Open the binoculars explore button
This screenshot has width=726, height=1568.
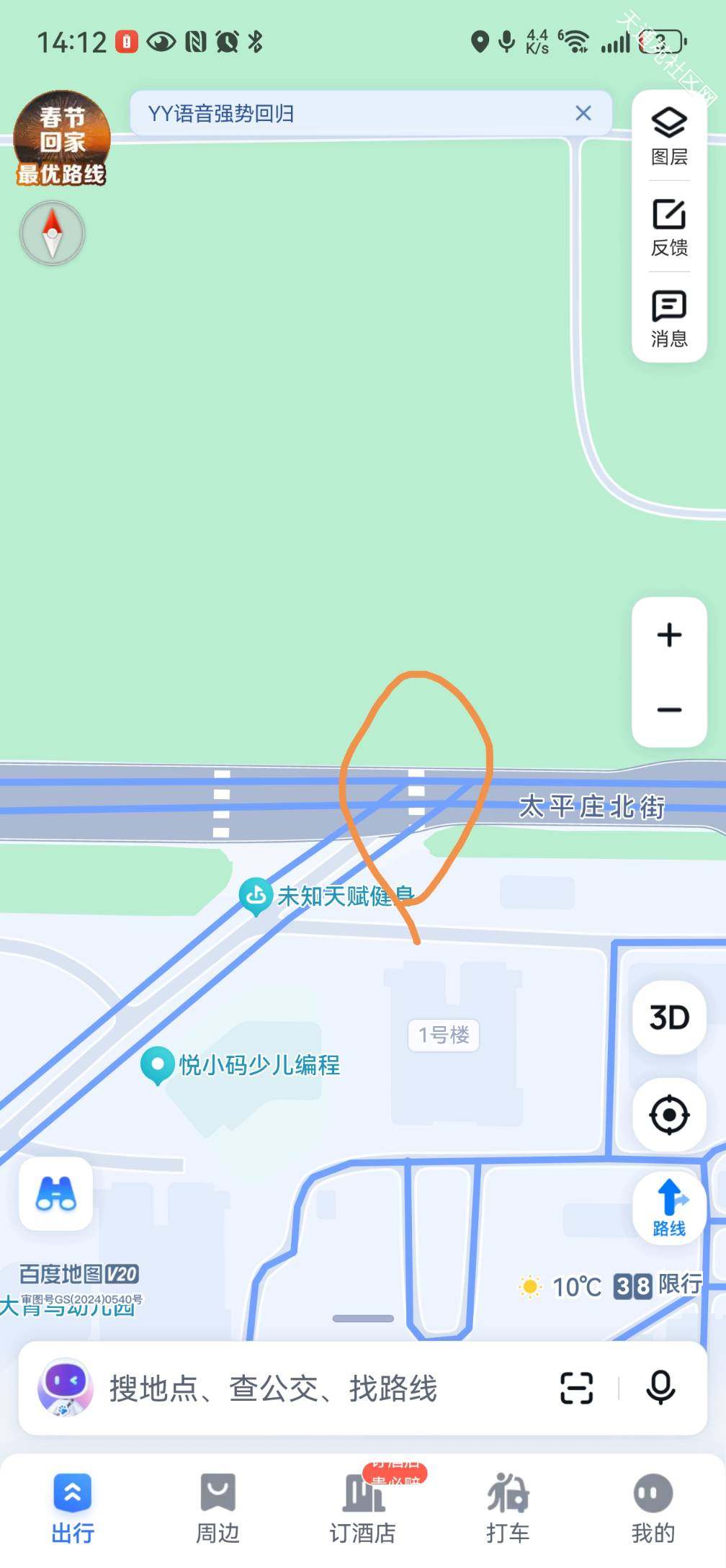(x=55, y=1194)
